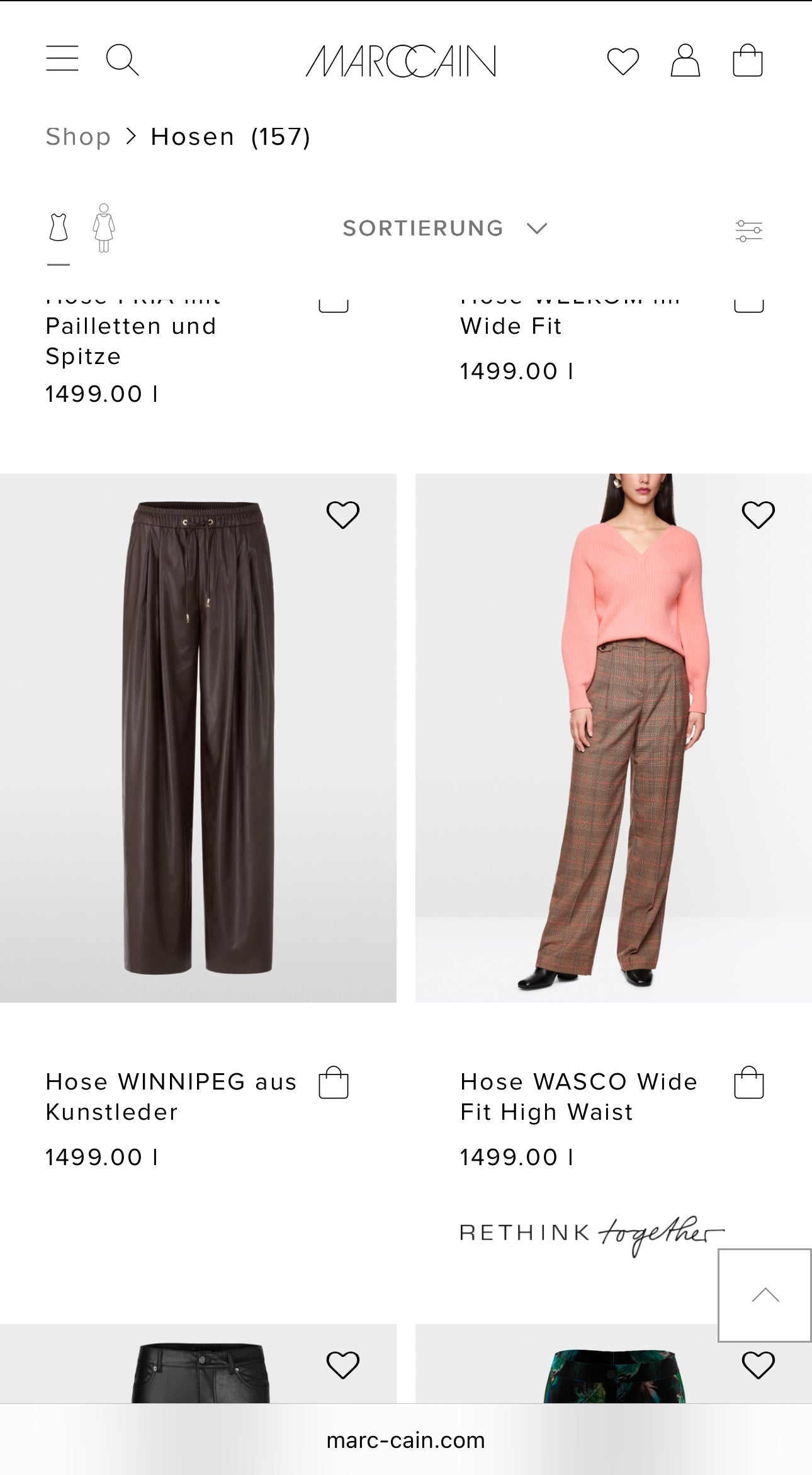Switch to product-only view
This screenshot has width=812, height=1475.
[x=59, y=227]
